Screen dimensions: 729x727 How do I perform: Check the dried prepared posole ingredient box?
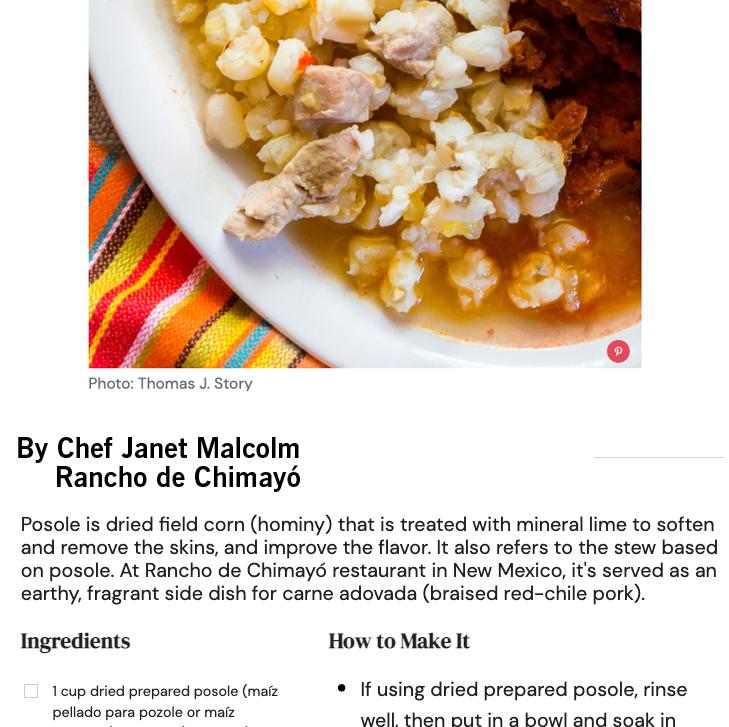[31, 691]
